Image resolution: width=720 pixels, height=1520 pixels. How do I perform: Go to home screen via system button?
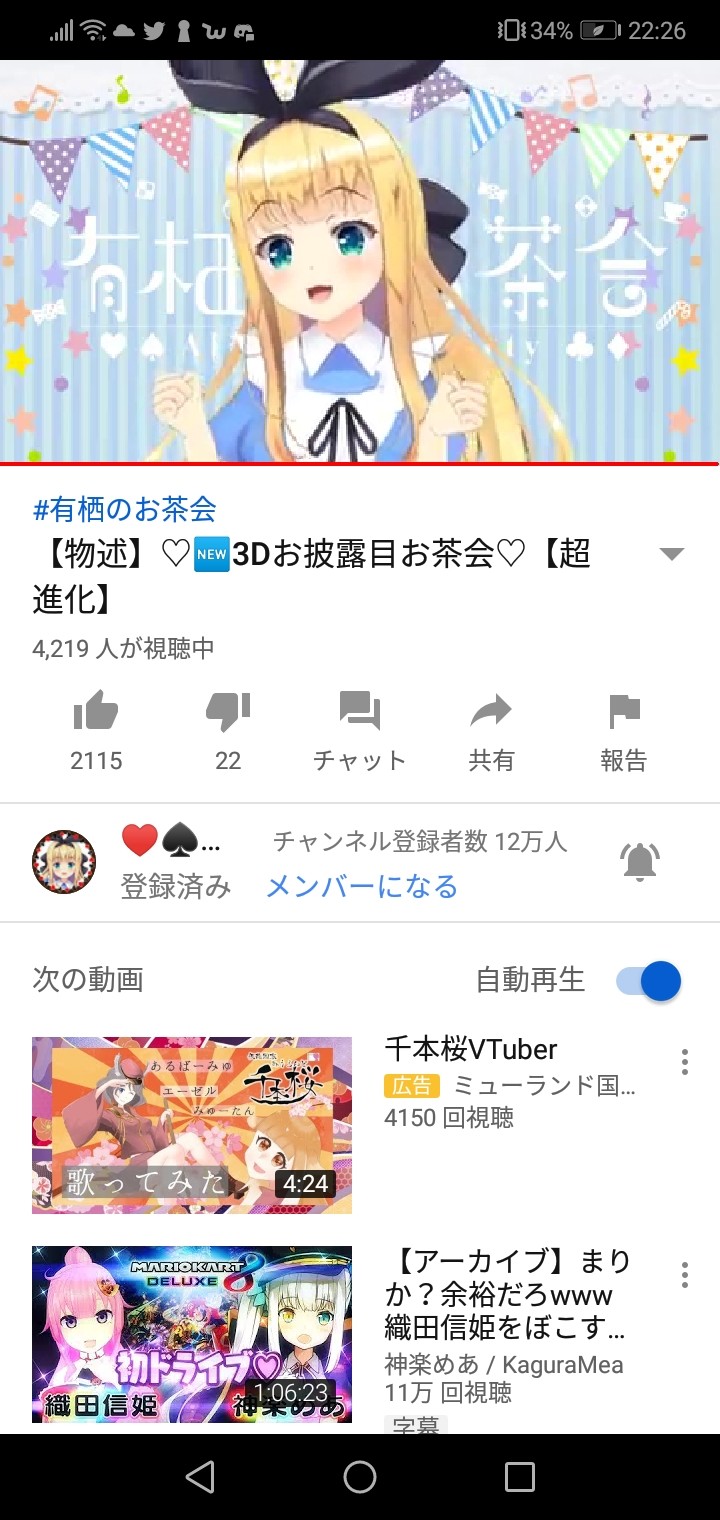click(360, 1476)
